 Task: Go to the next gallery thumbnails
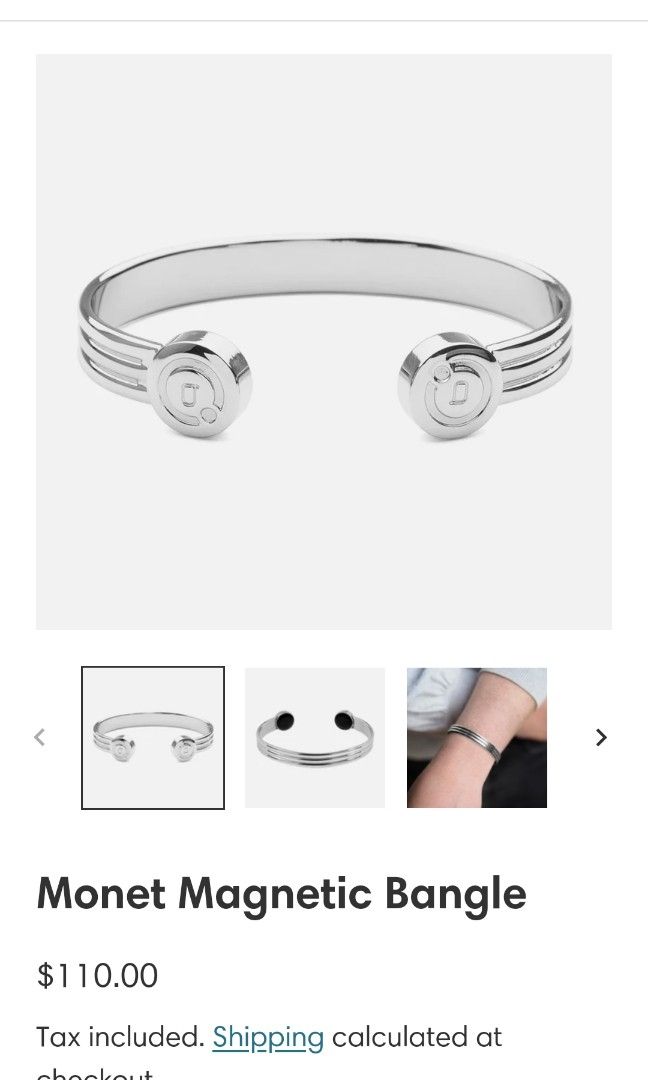pos(601,738)
